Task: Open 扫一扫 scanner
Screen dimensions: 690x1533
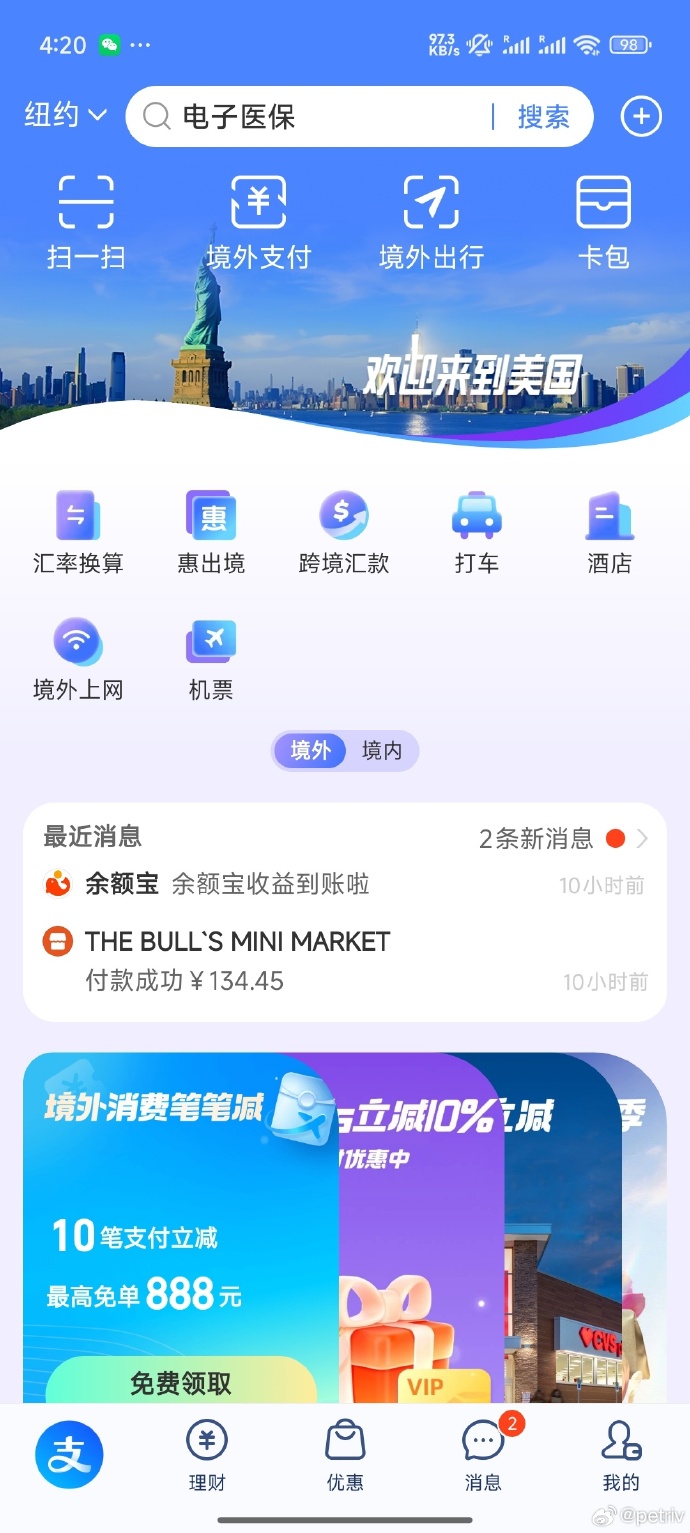Action: click(x=86, y=222)
